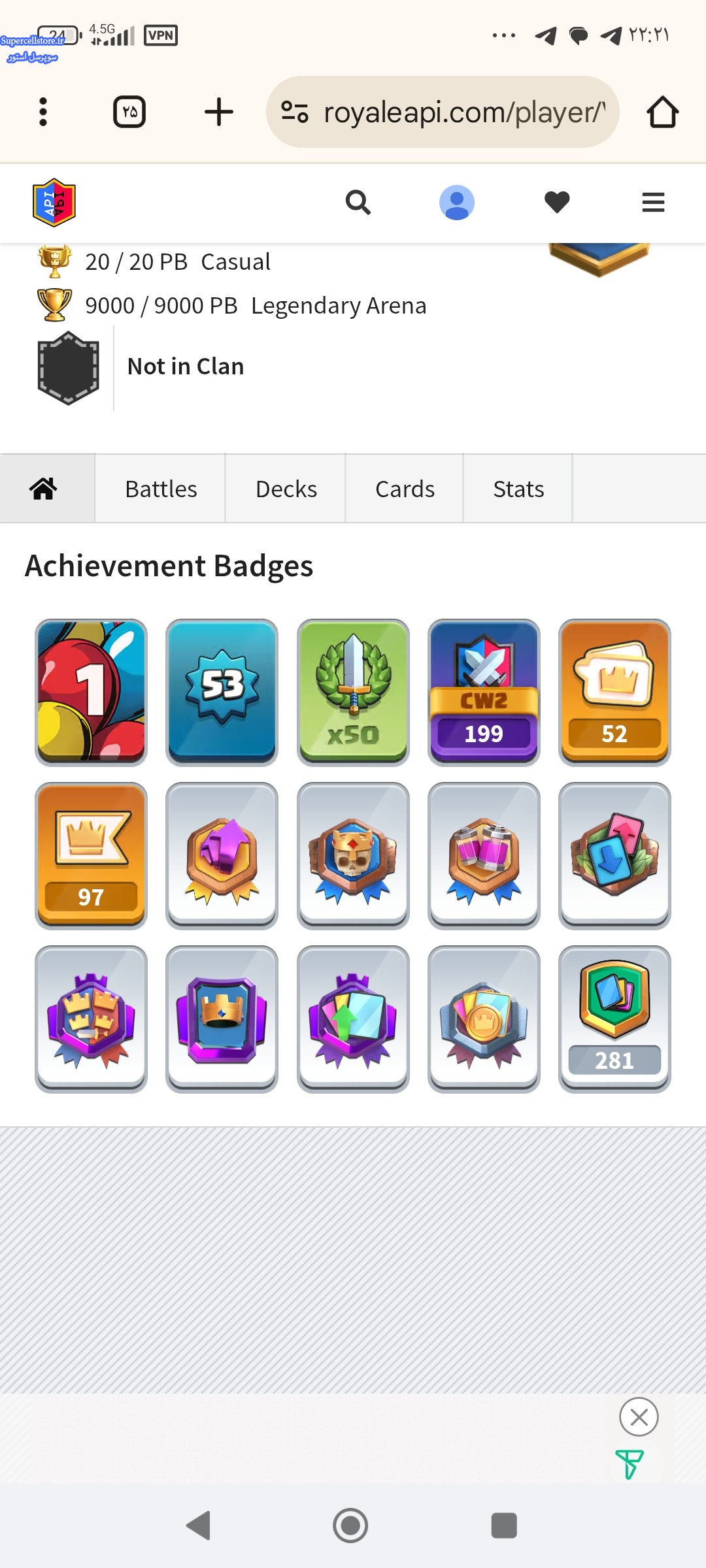The width and height of the screenshot is (706, 1568).
Task: Open favorites via the heart icon
Action: (557, 203)
